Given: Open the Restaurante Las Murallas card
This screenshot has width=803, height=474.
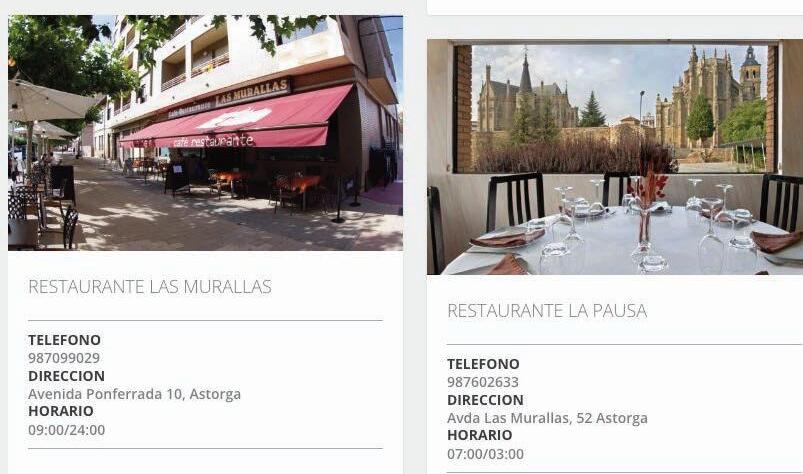Looking at the screenshot, I should point(150,287).
